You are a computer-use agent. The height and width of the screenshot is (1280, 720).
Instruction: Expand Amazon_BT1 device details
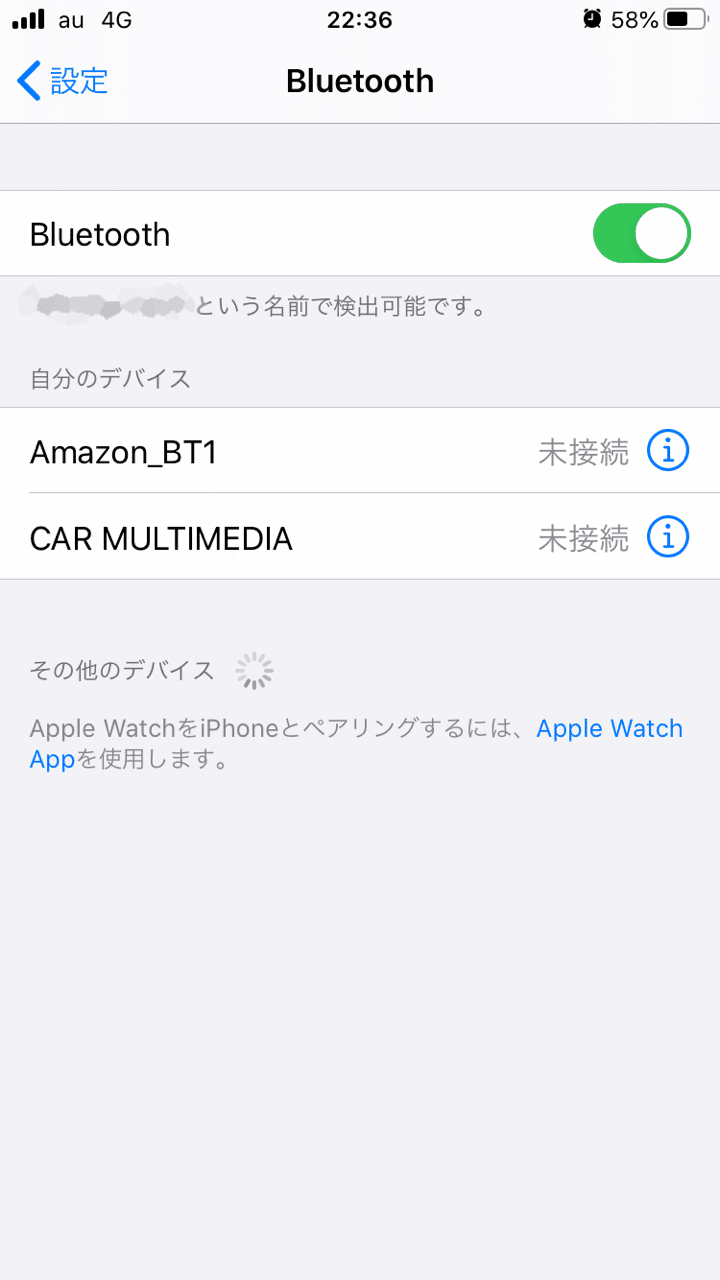(x=667, y=450)
